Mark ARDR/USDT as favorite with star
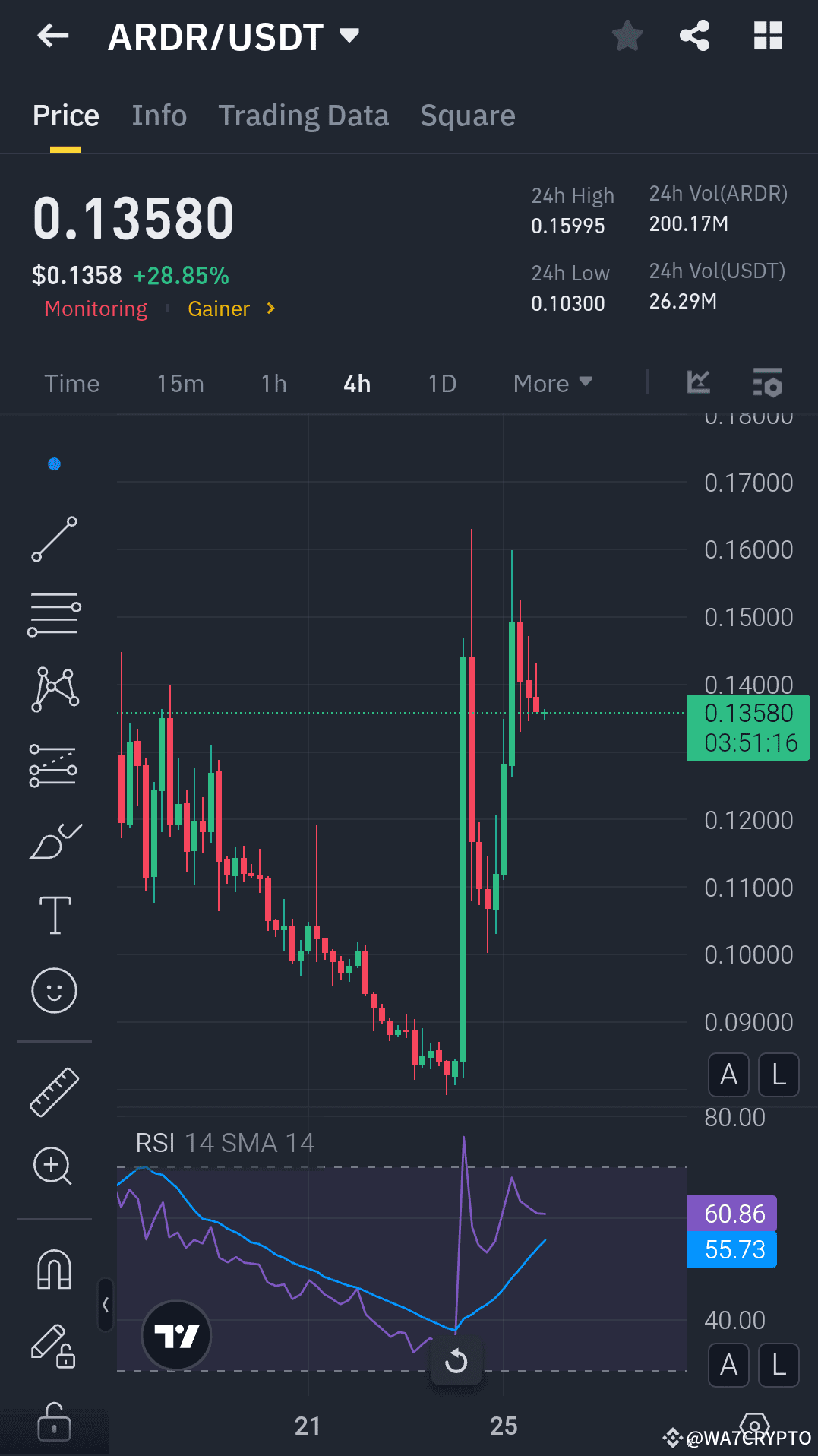The width and height of the screenshot is (818, 1456). (627, 35)
